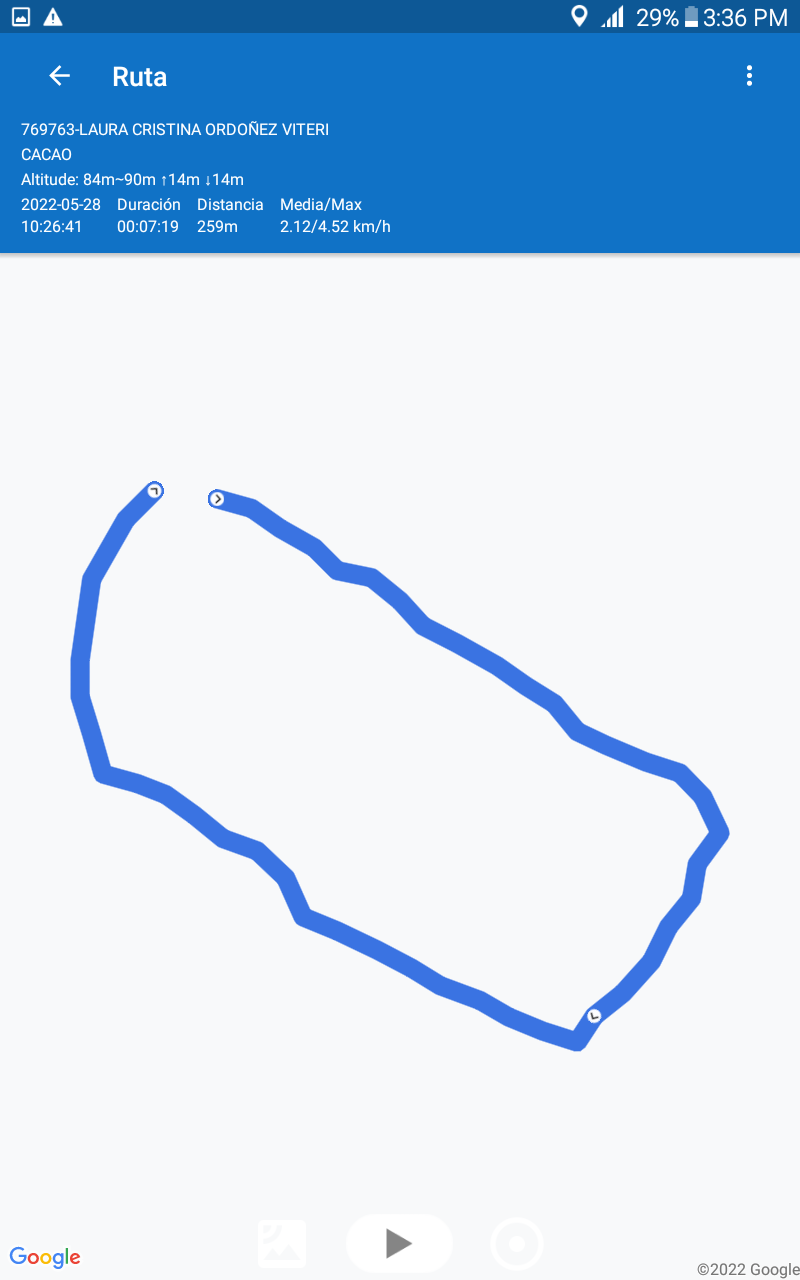Play the route animation
The height and width of the screenshot is (1280, 800).
(399, 1243)
